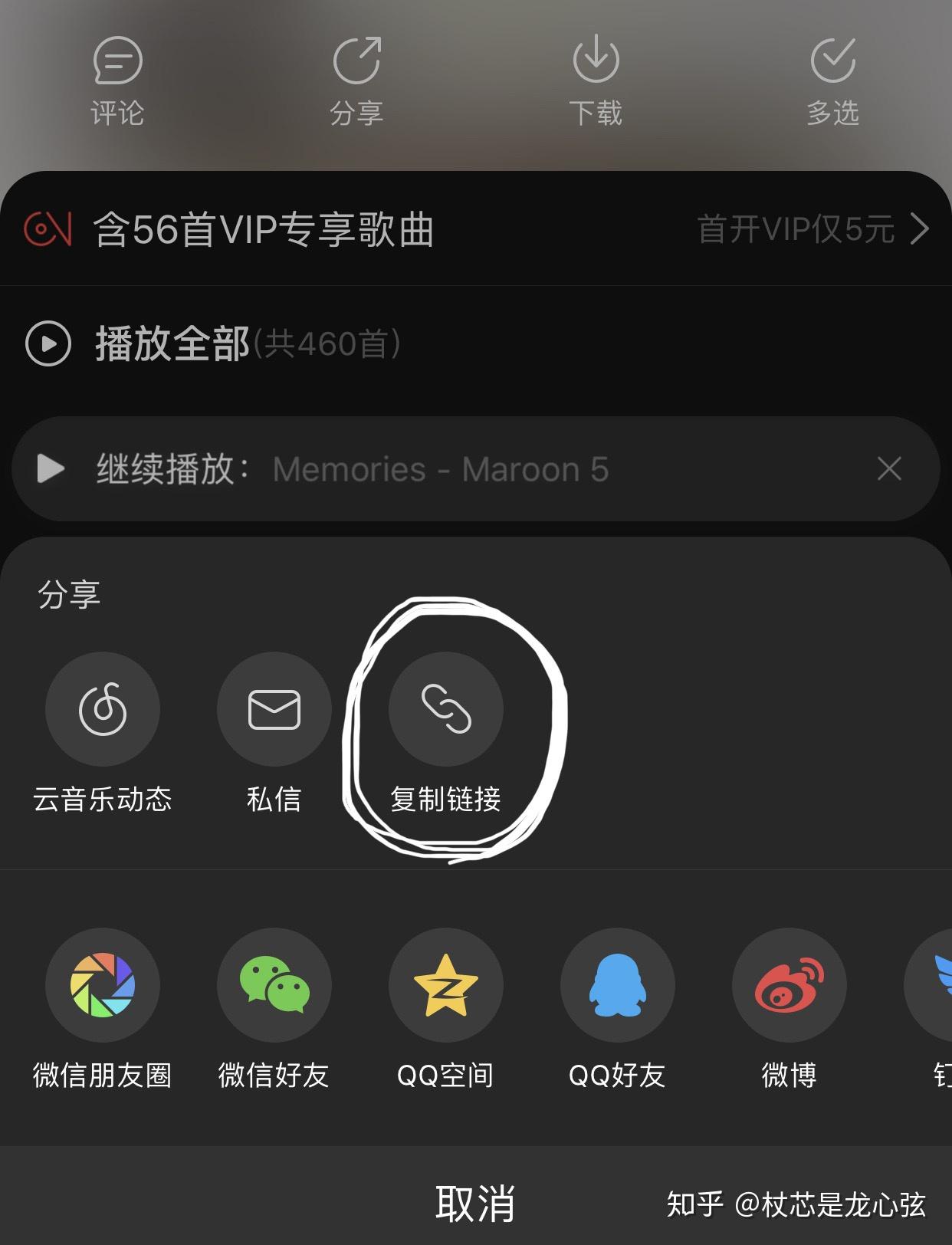
Task: Tap the 多选 multi-select button
Action: click(x=833, y=80)
